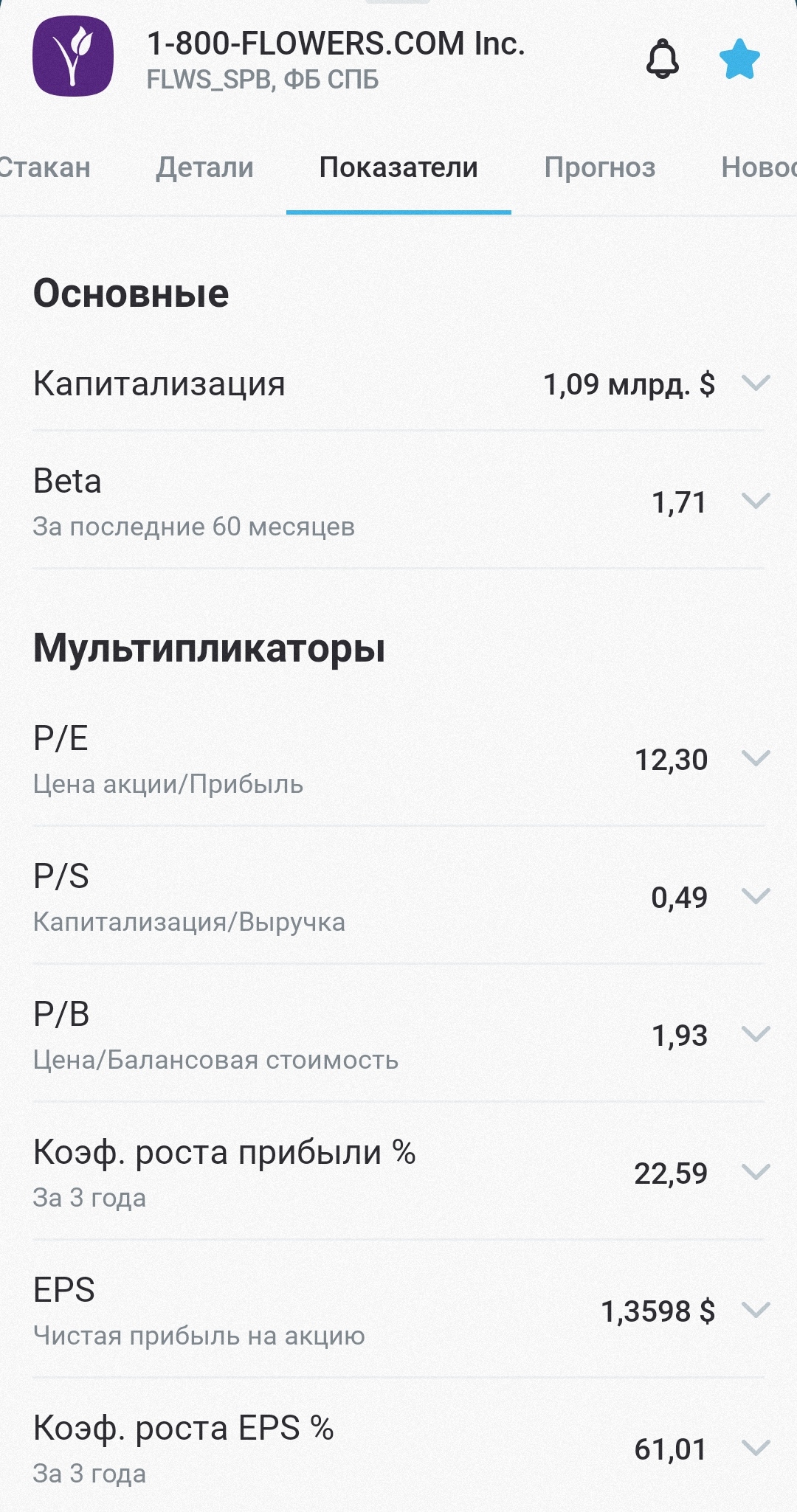Open the price alert bell
The width and height of the screenshot is (797, 1512).
[x=662, y=59]
